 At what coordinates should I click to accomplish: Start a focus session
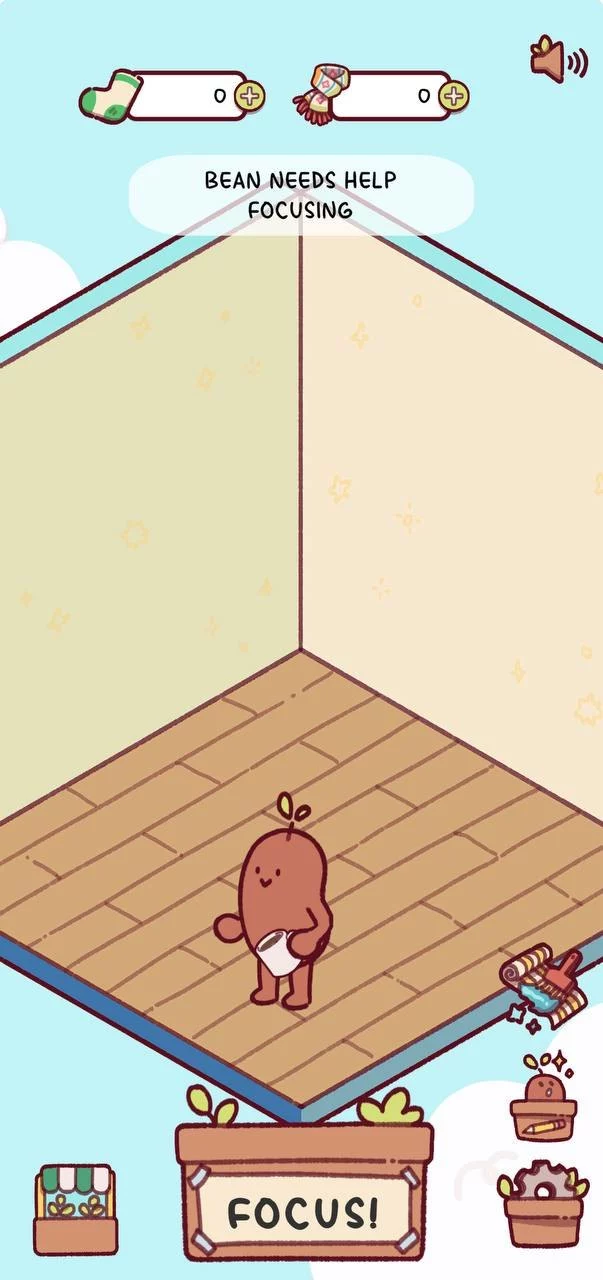[304, 1211]
